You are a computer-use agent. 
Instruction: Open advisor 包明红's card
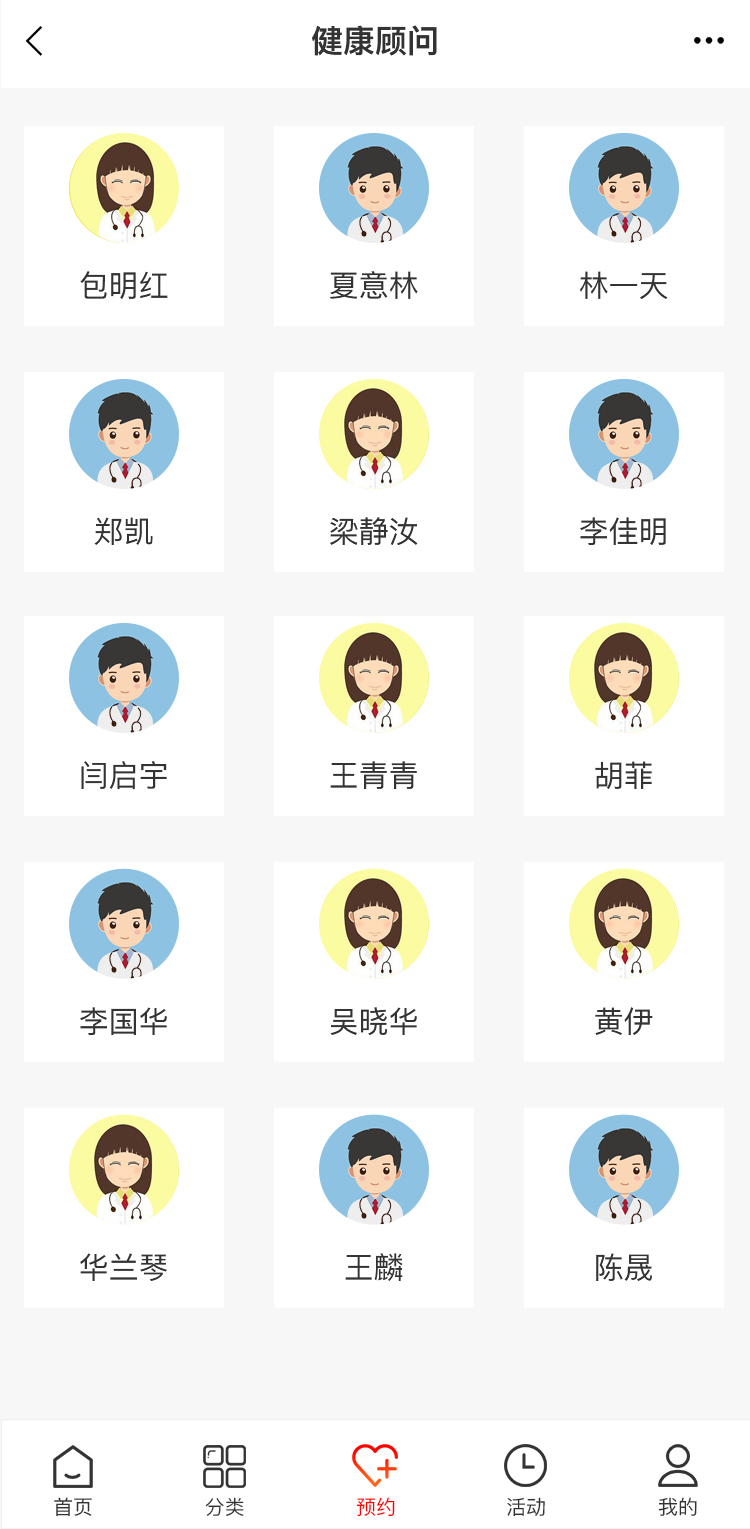point(124,226)
